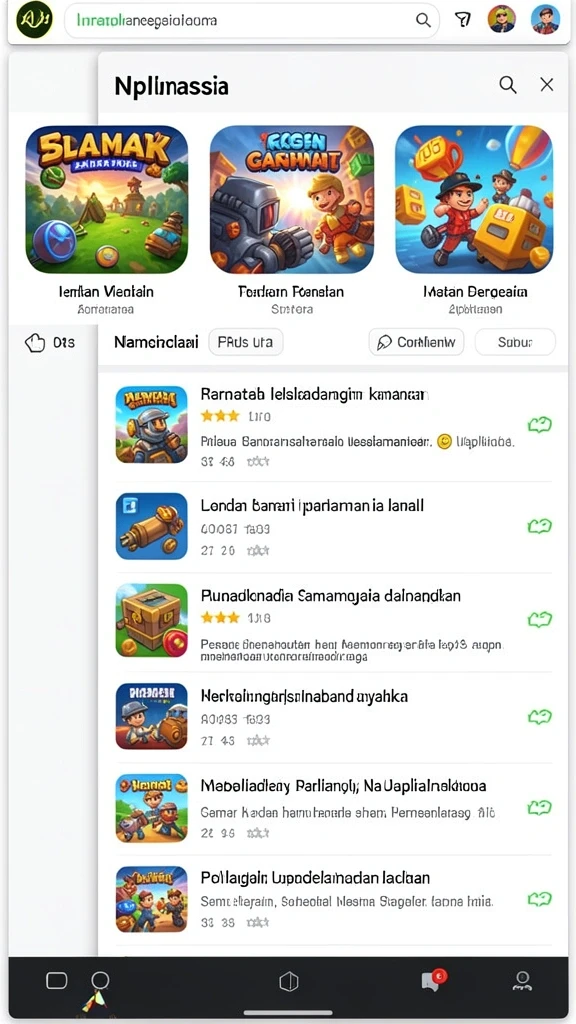Tap the Corhlienw button
Screen dimensions: 576x1024
[x=417, y=342]
